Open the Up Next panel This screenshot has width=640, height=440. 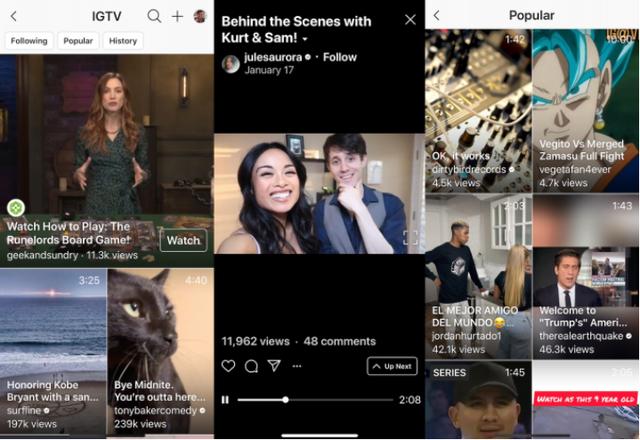(x=392, y=366)
